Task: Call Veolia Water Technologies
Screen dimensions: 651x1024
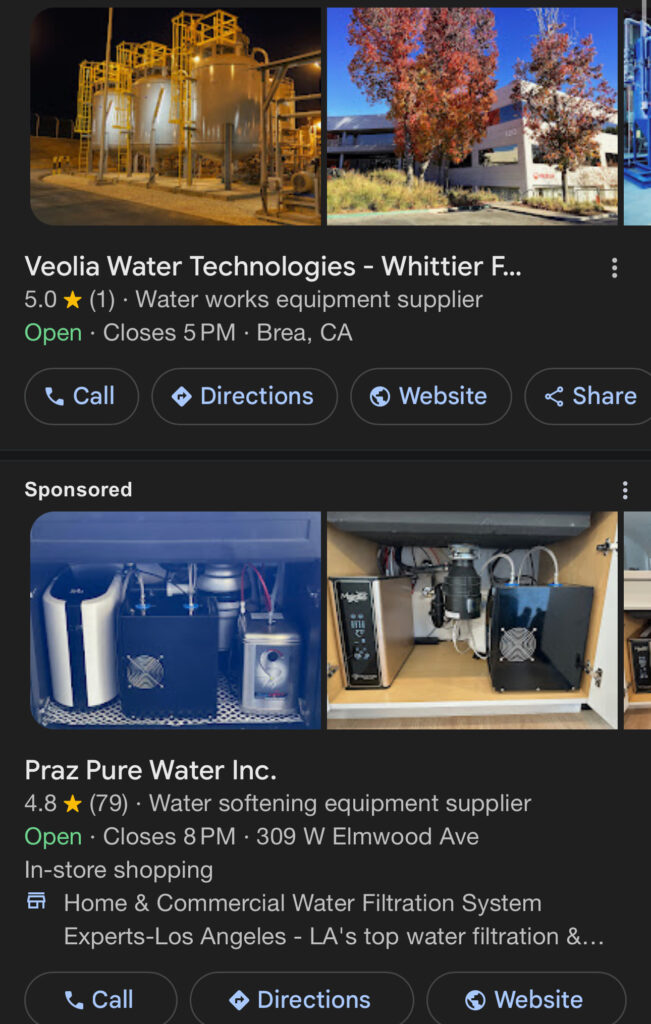Action: [81, 396]
